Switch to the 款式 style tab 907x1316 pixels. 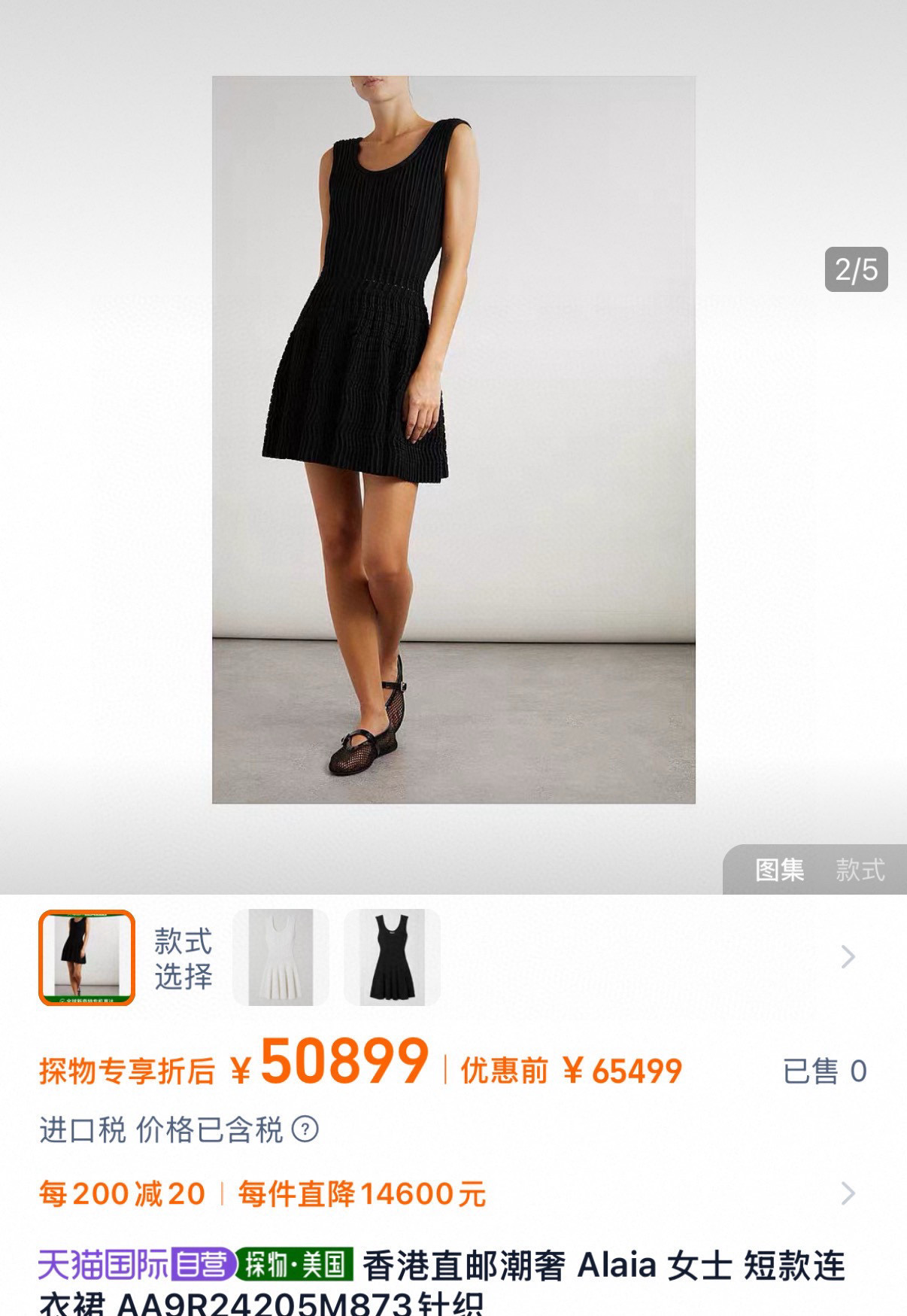click(860, 870)
